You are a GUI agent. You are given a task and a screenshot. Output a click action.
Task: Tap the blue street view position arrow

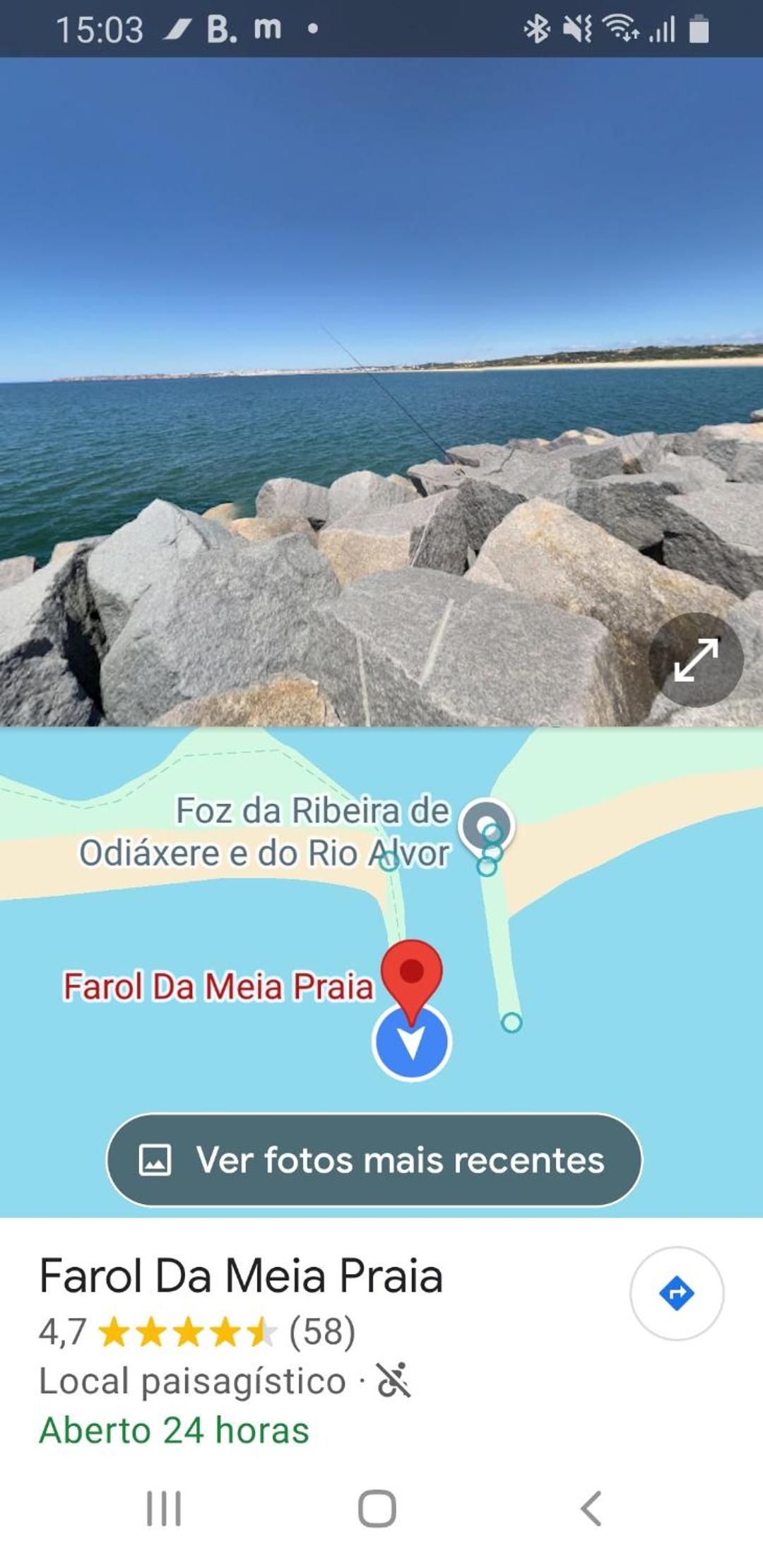pos(412,1042)
